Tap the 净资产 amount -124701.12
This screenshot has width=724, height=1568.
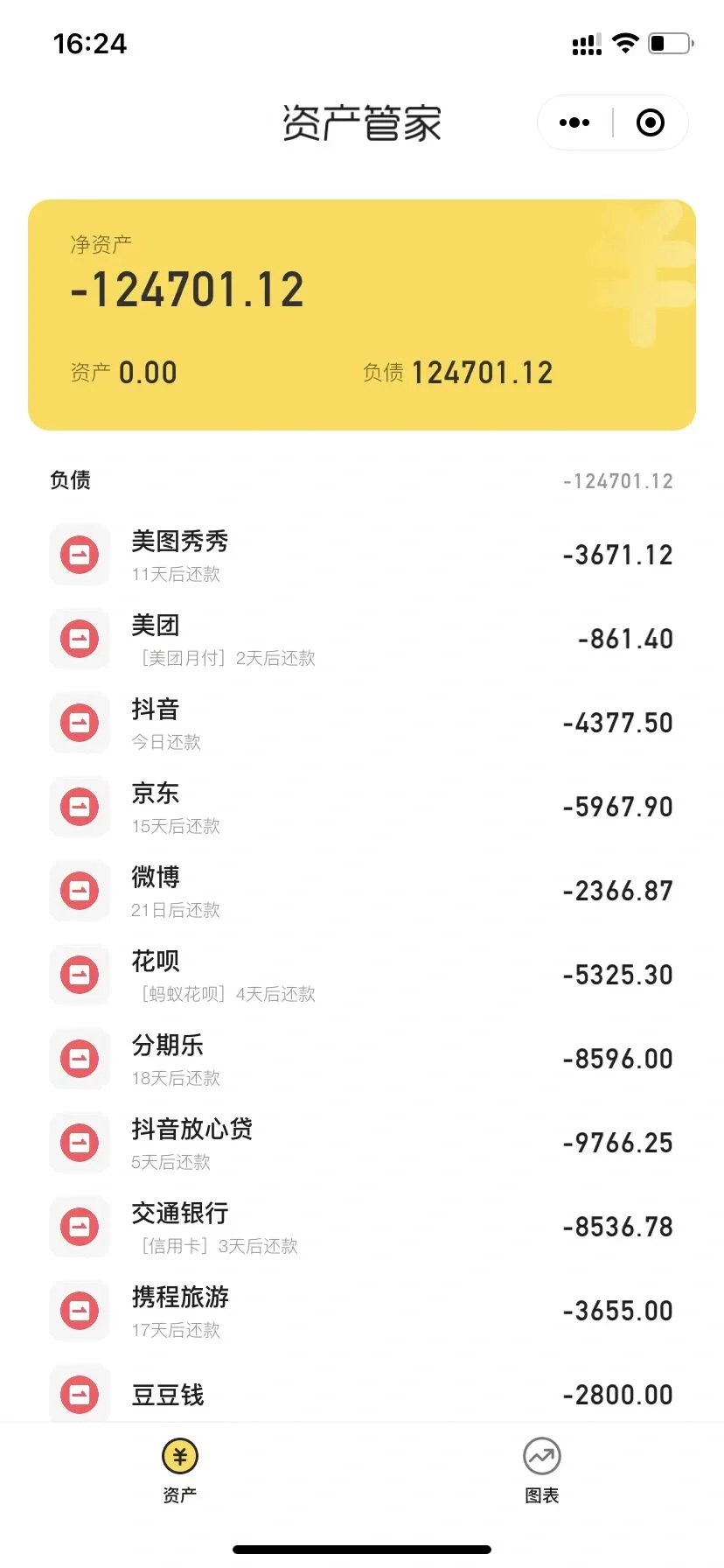pyautogui.click(x=189, y=289)
